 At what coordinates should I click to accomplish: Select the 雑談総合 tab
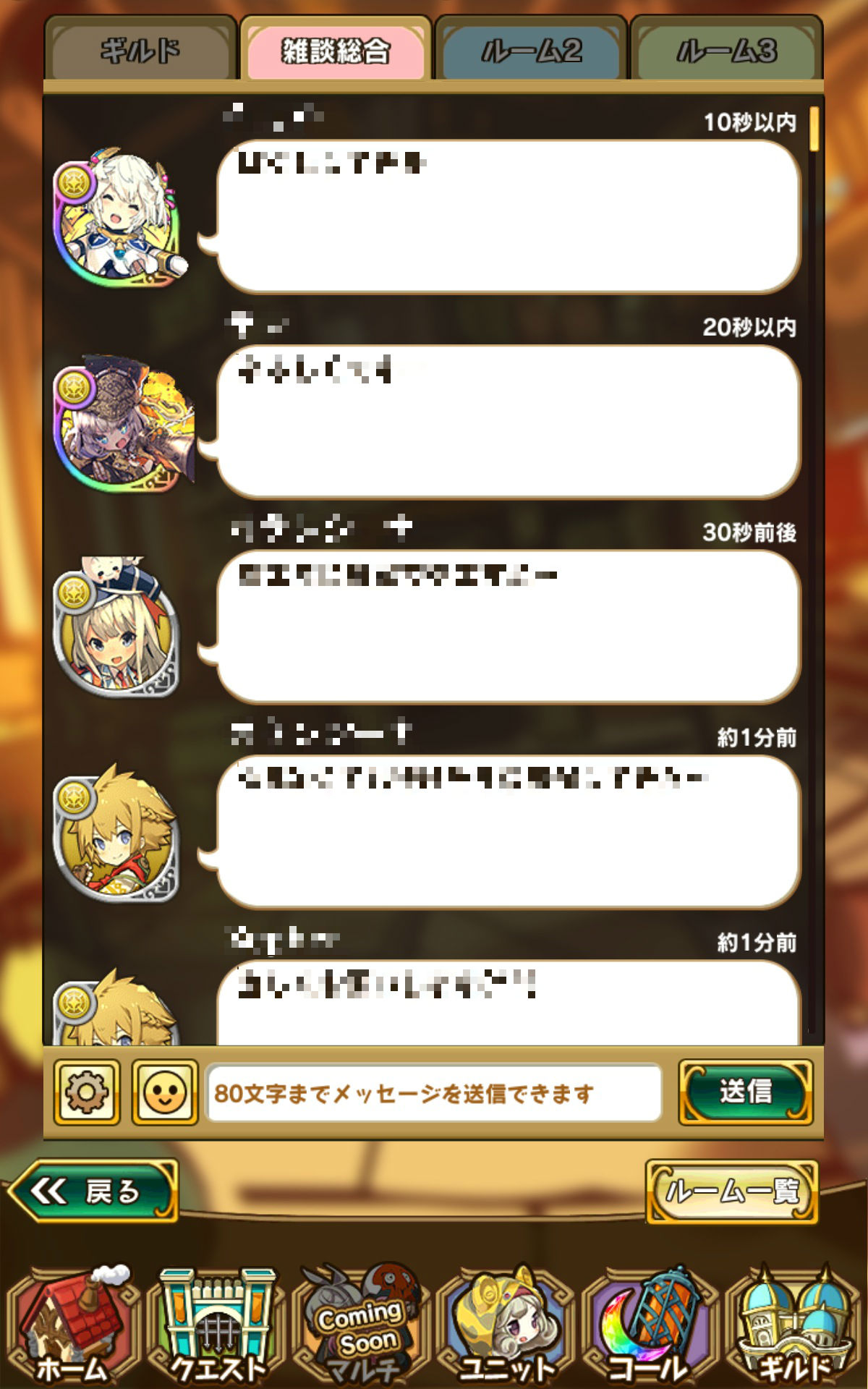point(336,51)
